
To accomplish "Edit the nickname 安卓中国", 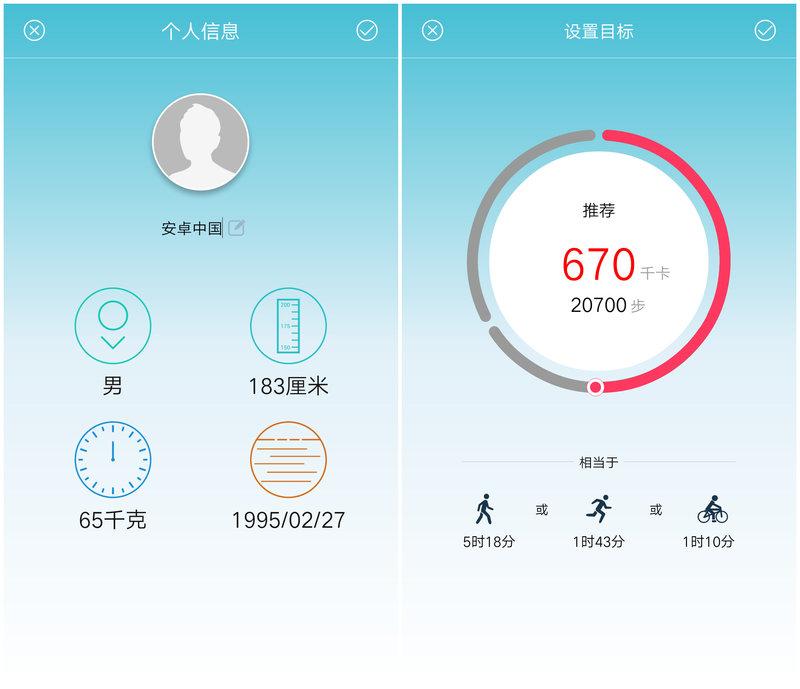I will 237,228.
